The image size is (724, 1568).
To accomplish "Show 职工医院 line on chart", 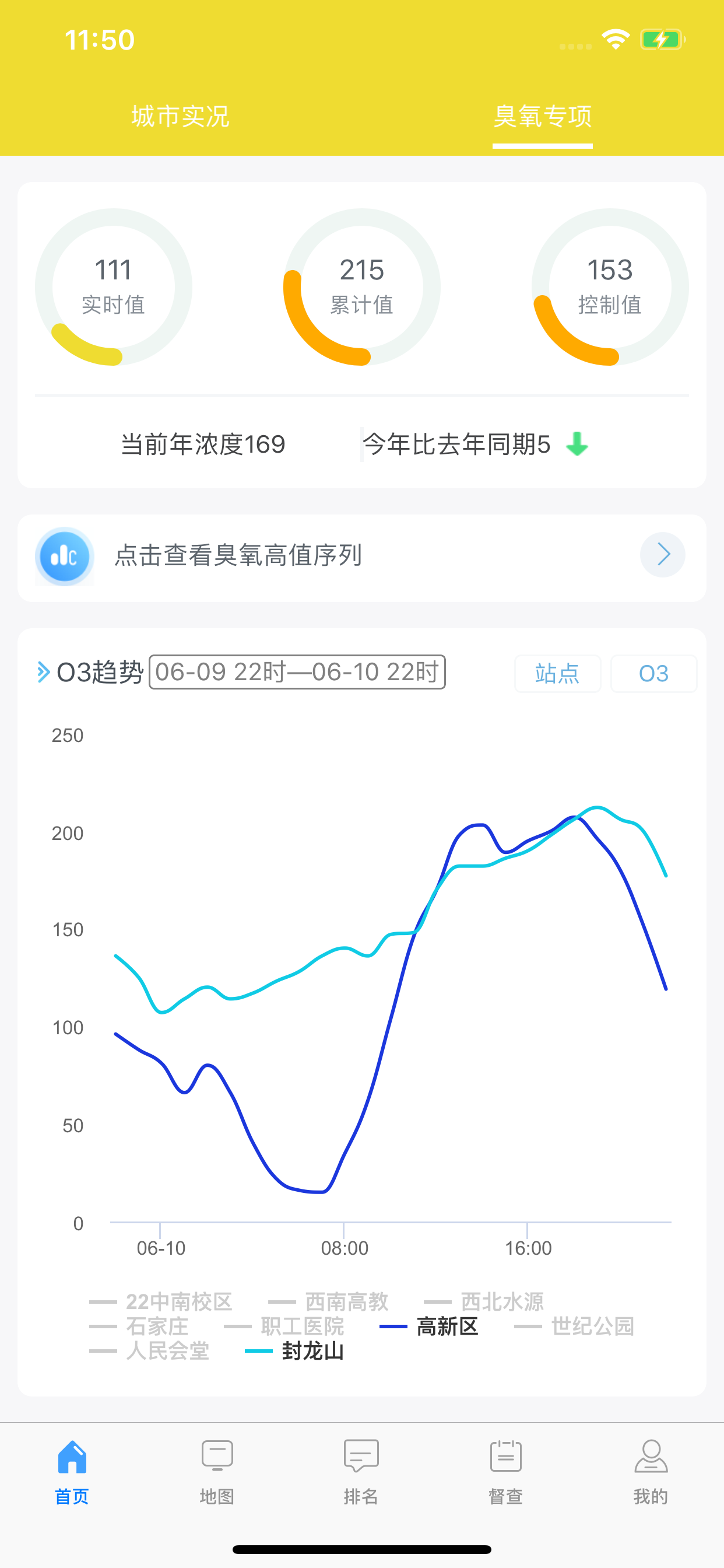I will pos(284,1326).
